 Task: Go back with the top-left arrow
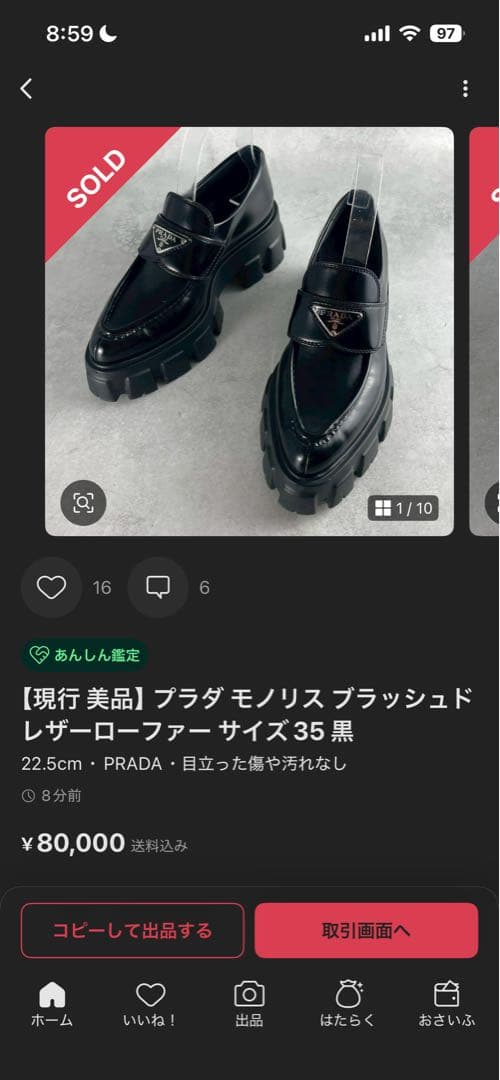[26, 89]
